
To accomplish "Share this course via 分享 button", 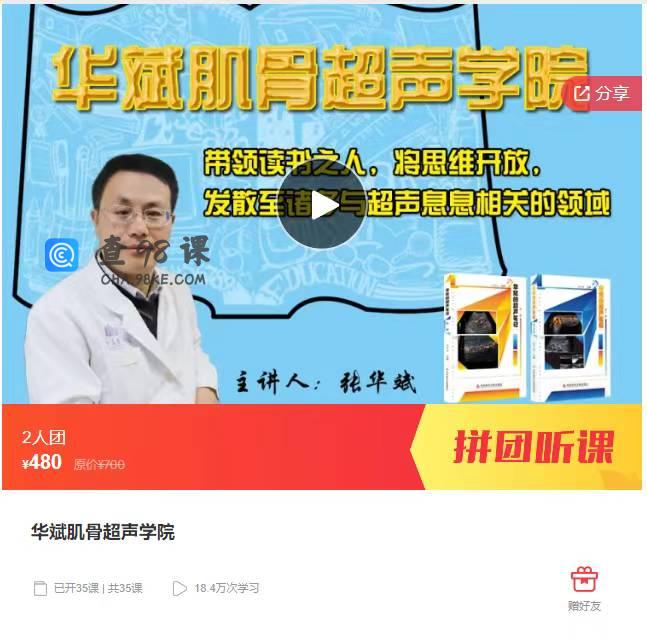I will point(601,94).
